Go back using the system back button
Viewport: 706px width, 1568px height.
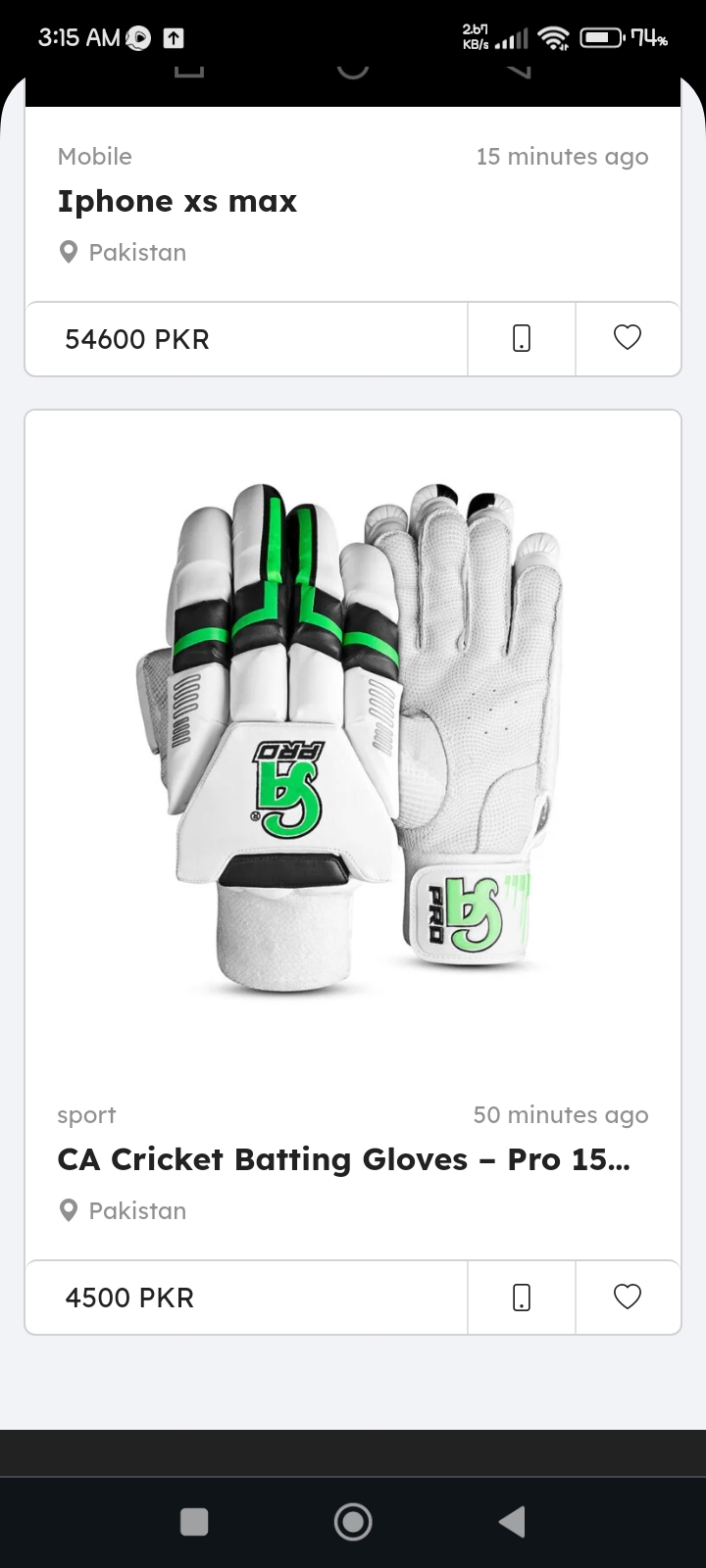512,1522
